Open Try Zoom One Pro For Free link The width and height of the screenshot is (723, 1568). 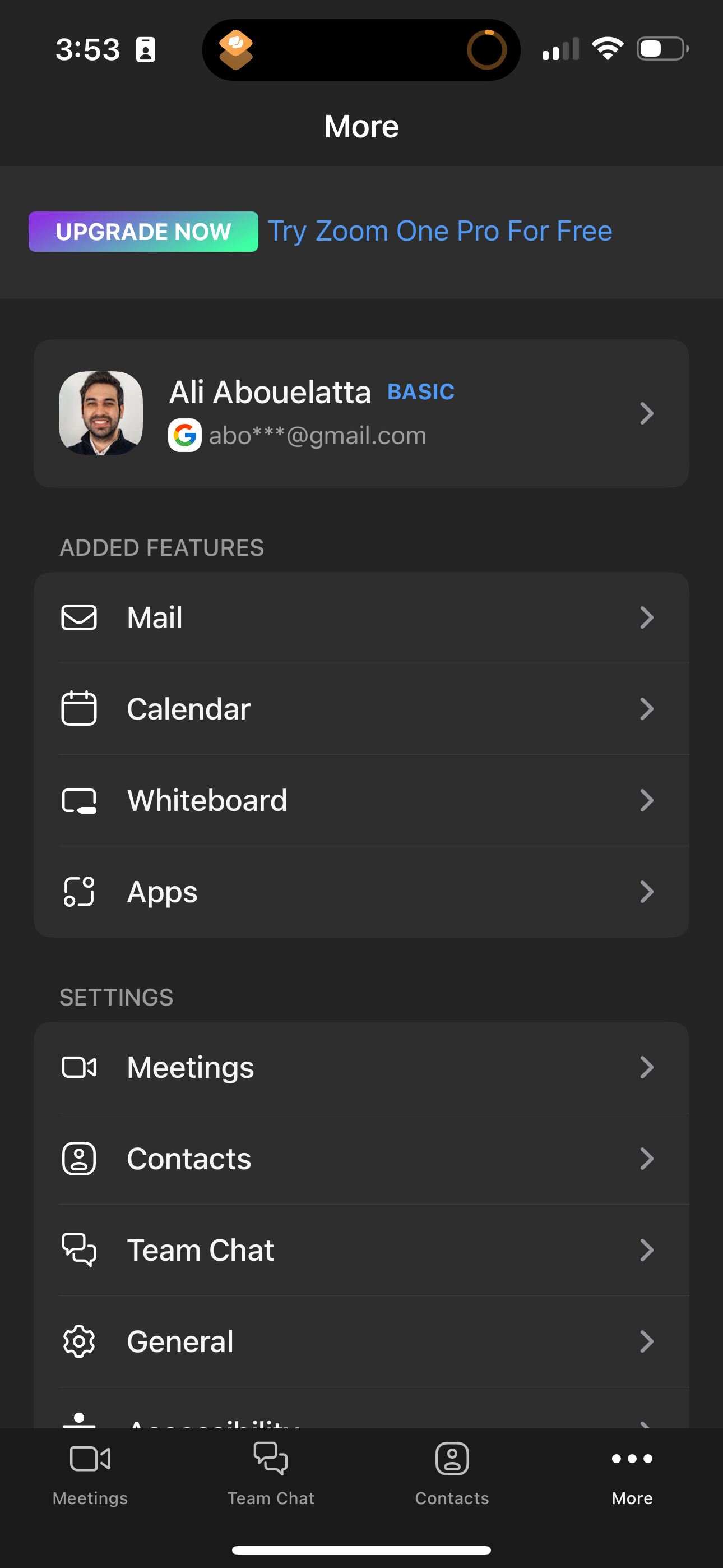[x=440, y=231]
